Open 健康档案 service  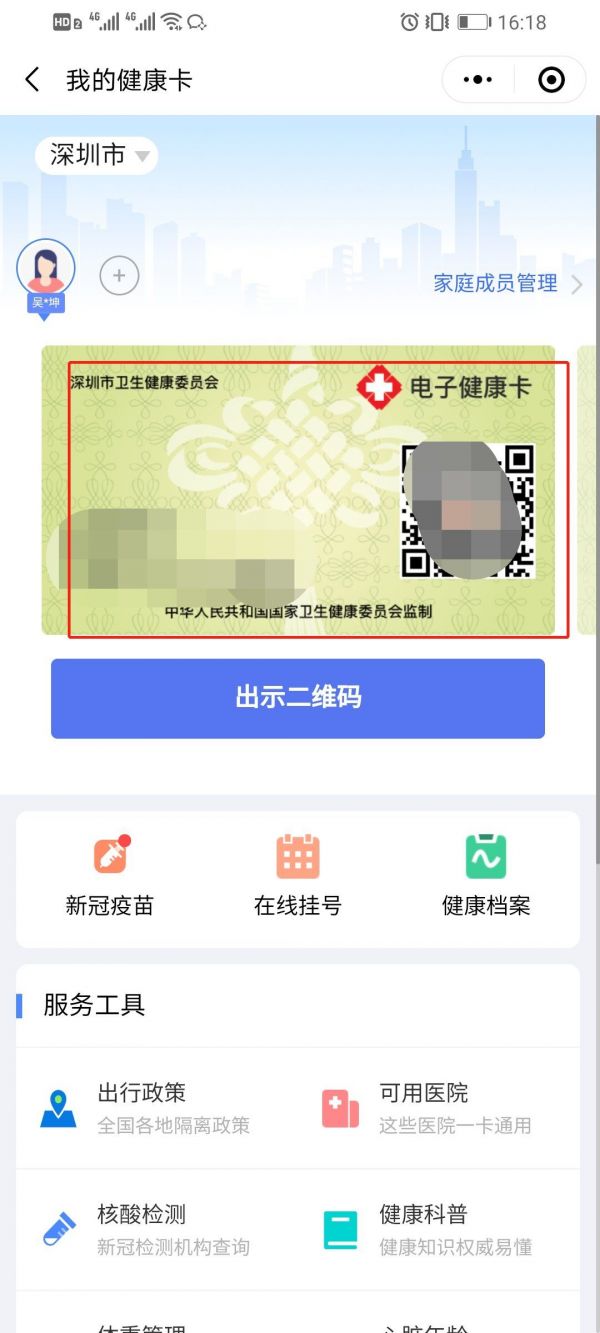(x=486, y=877)
